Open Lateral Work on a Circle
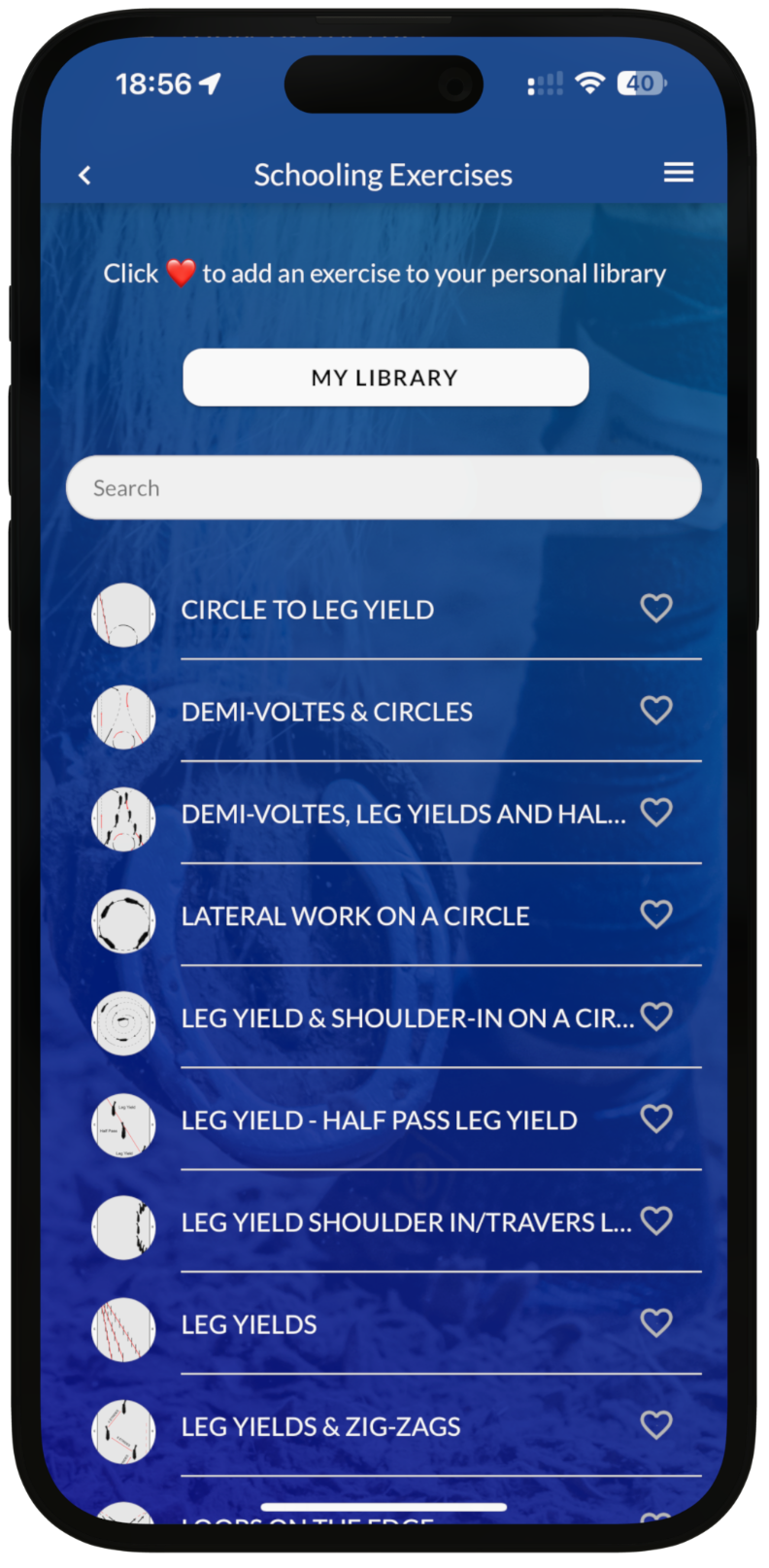 click(355, 916)
